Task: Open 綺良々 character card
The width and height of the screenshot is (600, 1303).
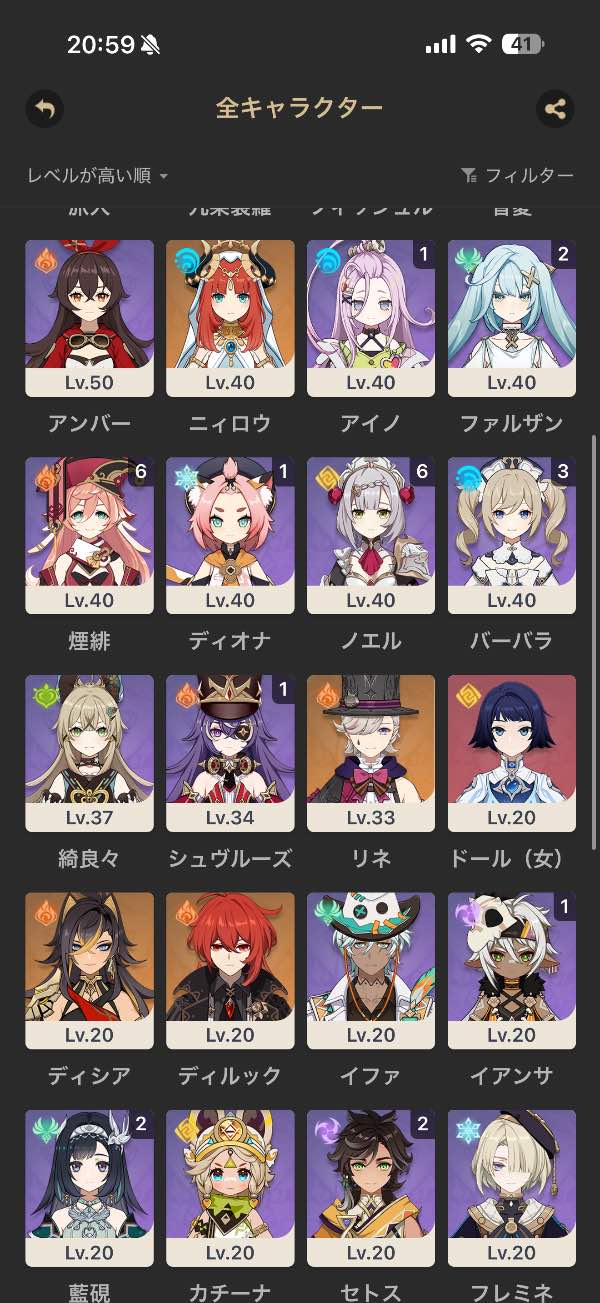Action: [x=90, y=752]
